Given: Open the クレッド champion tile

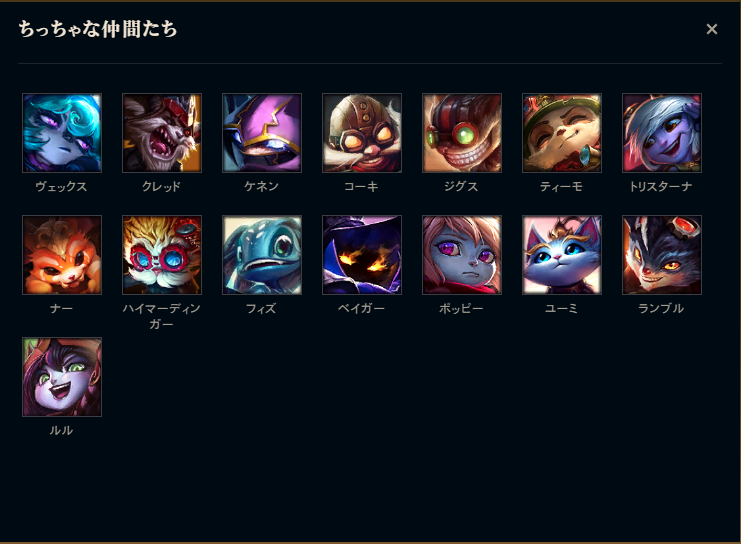Looking at the screenshot, I should [x=162, y=133].
